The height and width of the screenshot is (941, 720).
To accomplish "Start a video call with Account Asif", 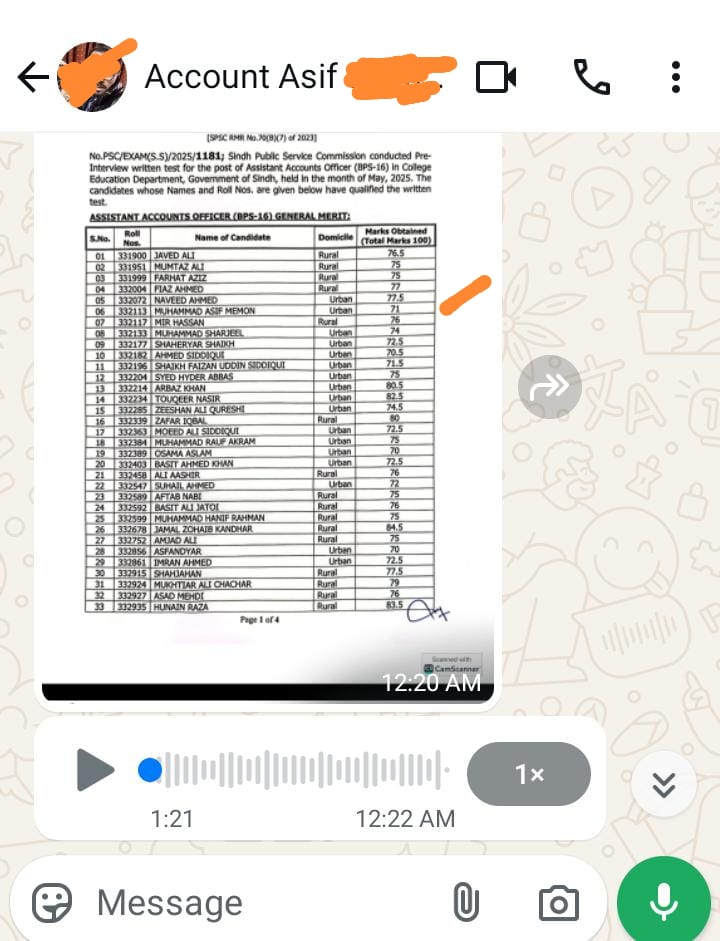I will point(496,77).
